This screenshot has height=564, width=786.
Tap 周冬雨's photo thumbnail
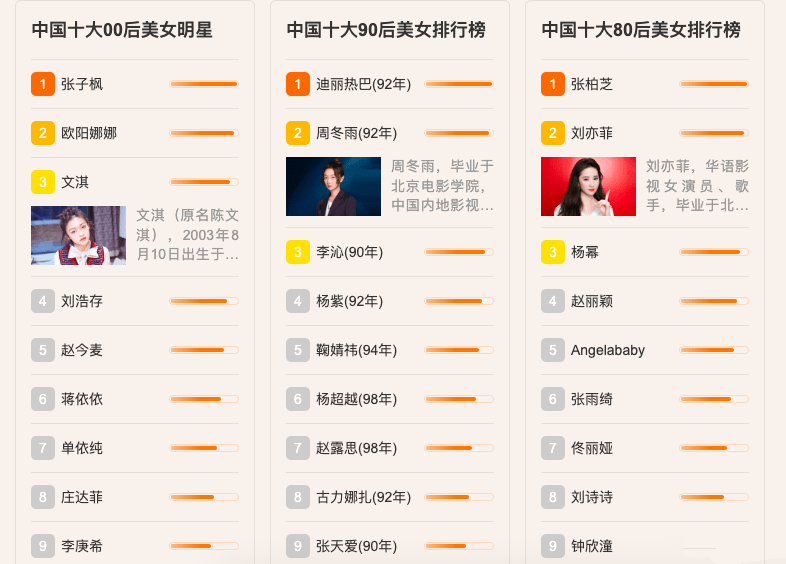[333, 186]
